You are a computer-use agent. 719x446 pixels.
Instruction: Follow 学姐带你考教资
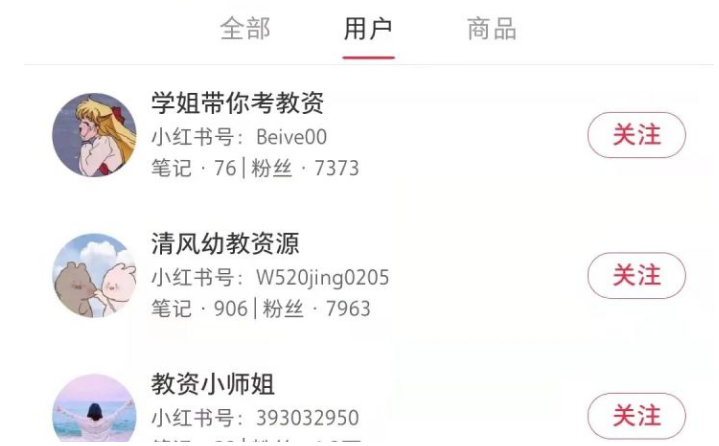636,135
